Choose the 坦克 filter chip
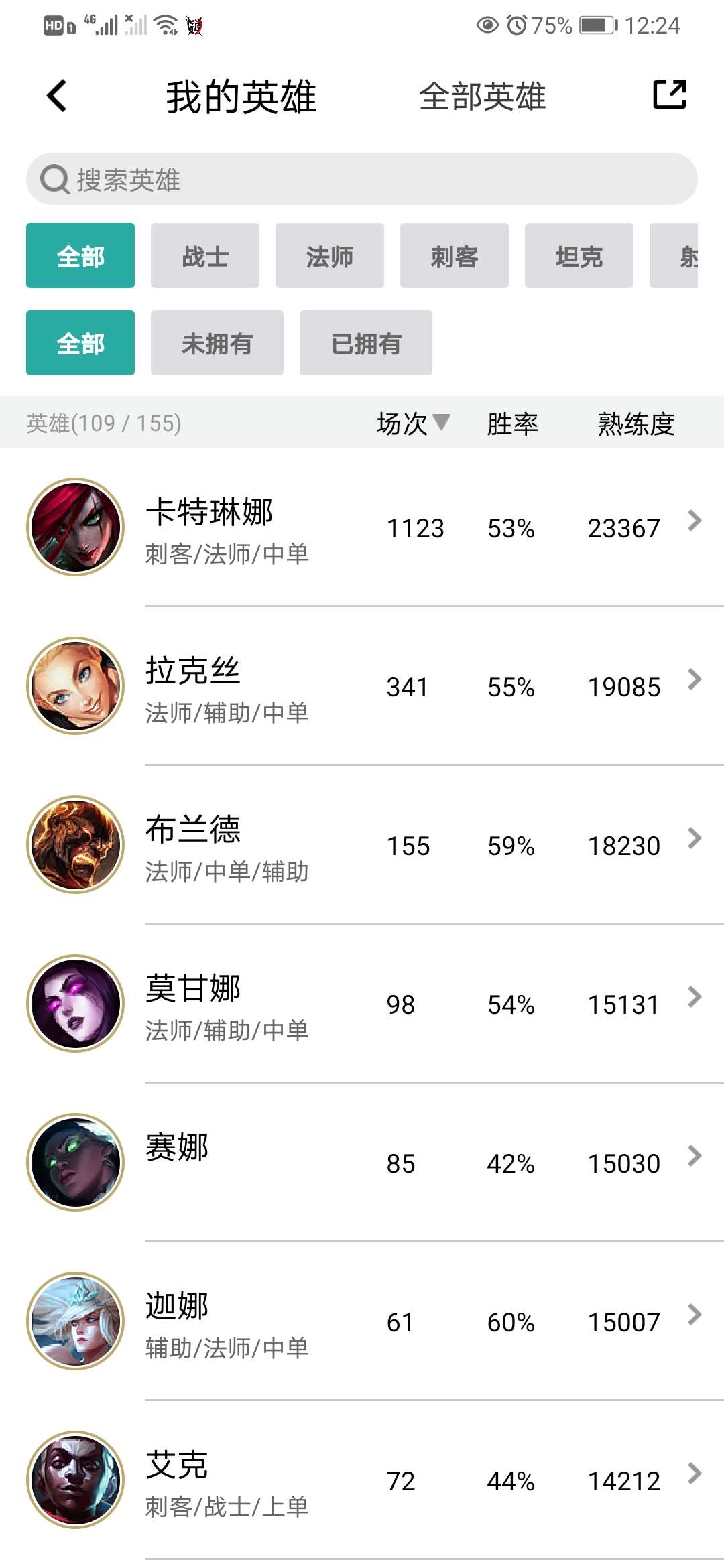This screenshot has height=1568, width=724. tap(579, 256)
